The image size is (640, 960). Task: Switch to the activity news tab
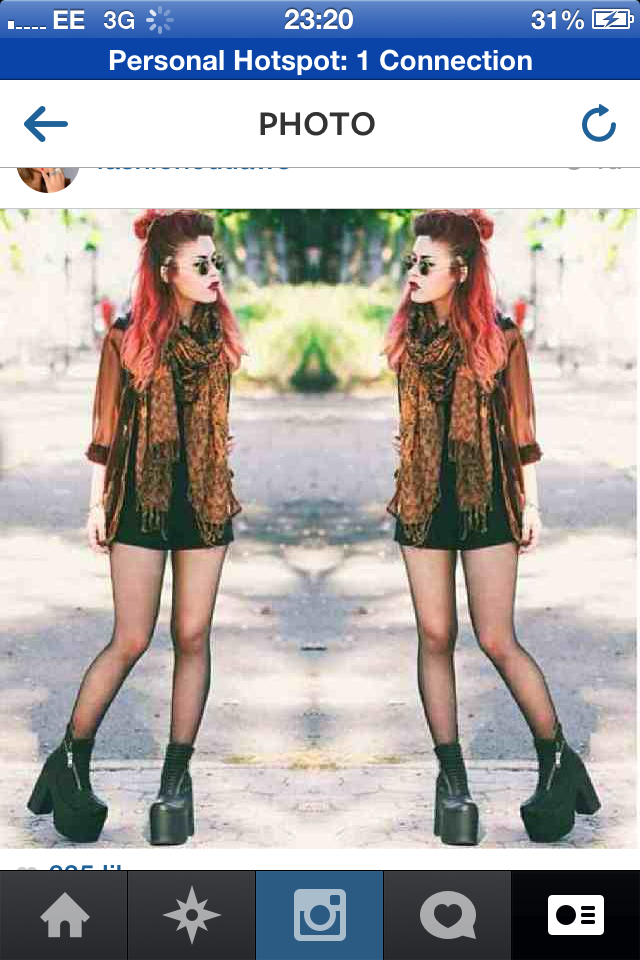(447, 915)
